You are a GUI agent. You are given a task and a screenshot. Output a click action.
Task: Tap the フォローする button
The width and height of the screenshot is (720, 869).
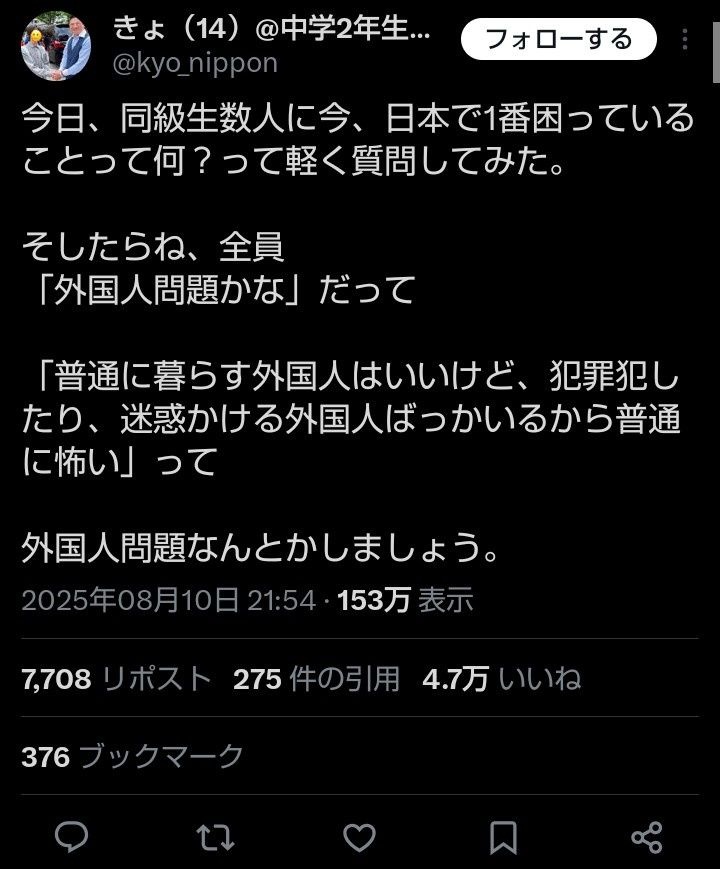(x=558, y=40)
